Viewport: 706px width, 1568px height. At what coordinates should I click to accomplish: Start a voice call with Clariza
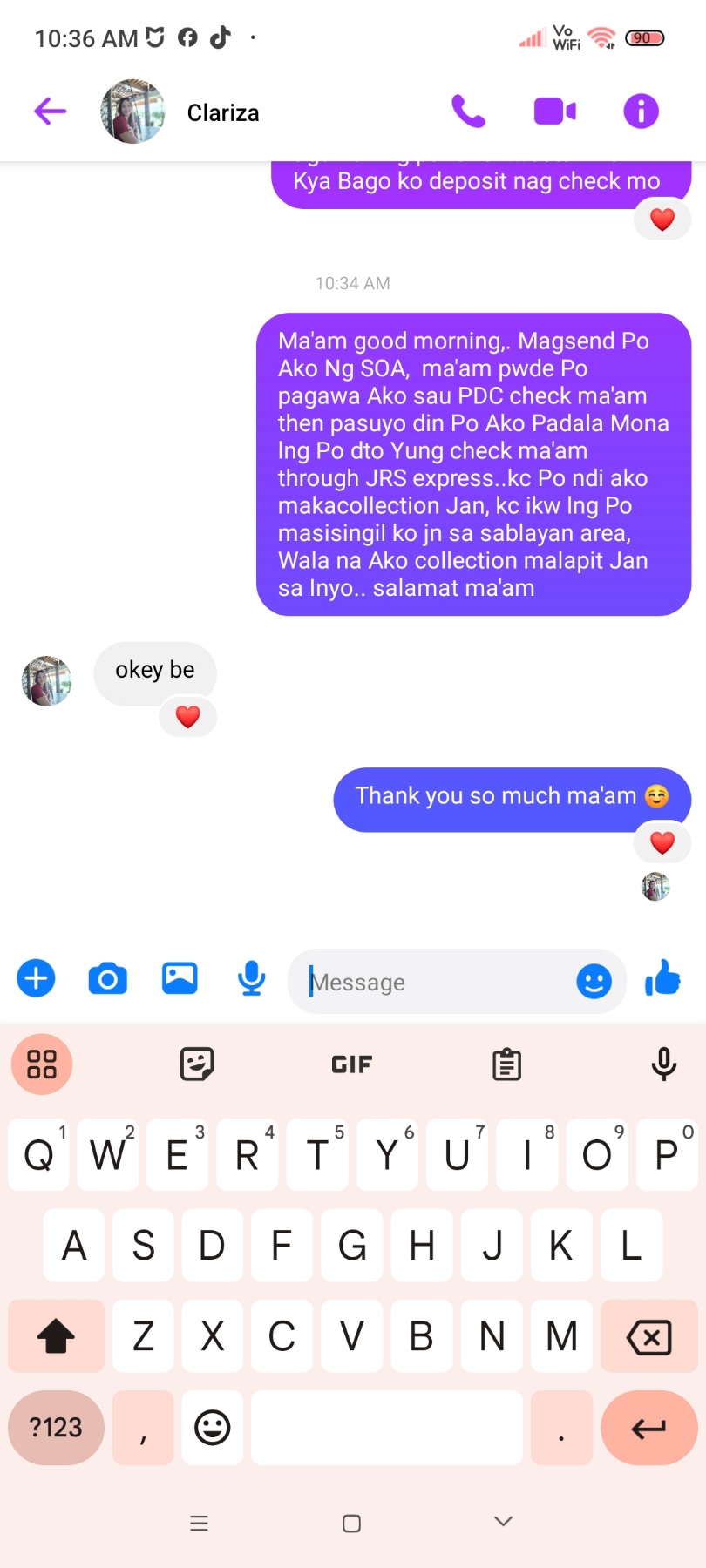tap(468, 112)
